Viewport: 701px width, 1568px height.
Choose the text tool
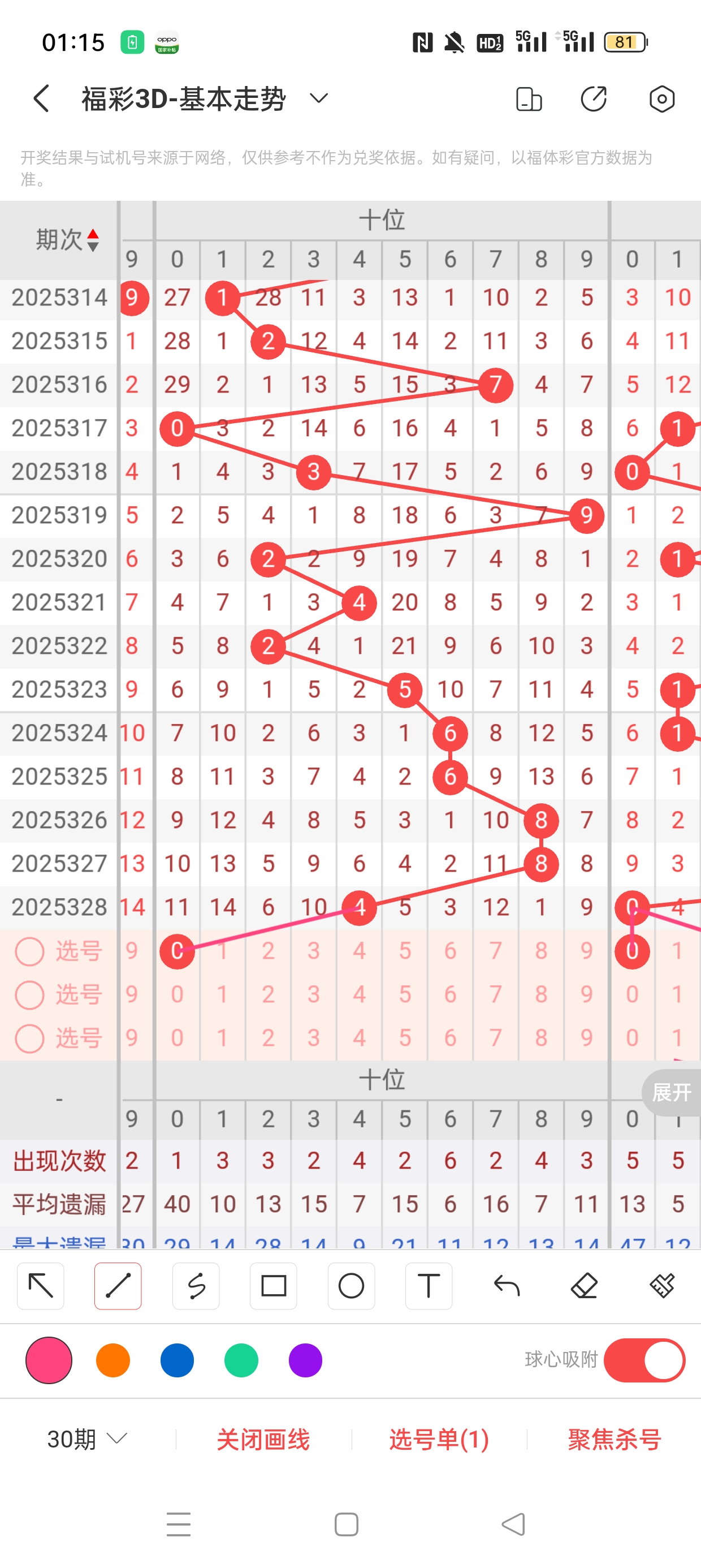click(429, 1286)
